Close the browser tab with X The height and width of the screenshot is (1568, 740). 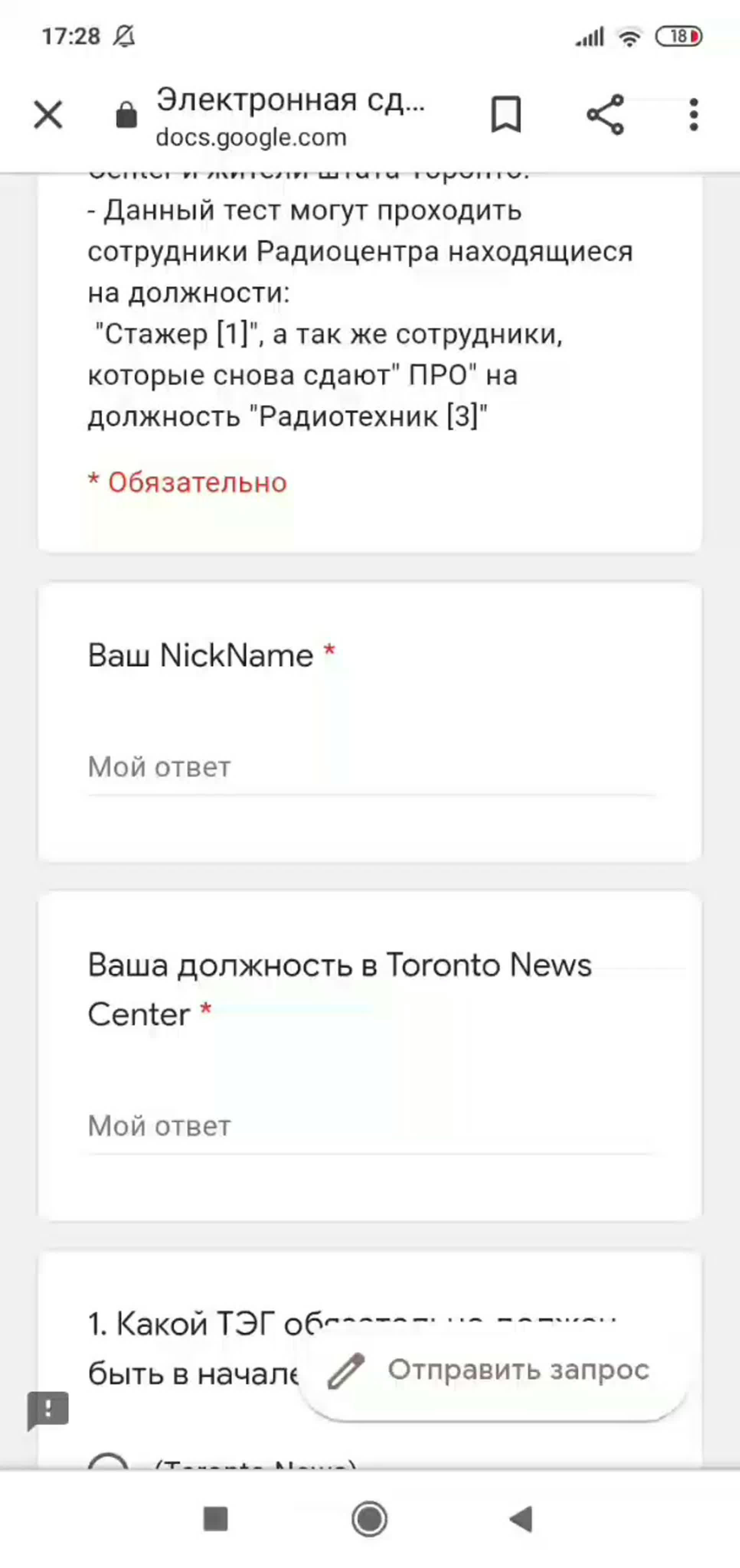click(x=48, y=114)
